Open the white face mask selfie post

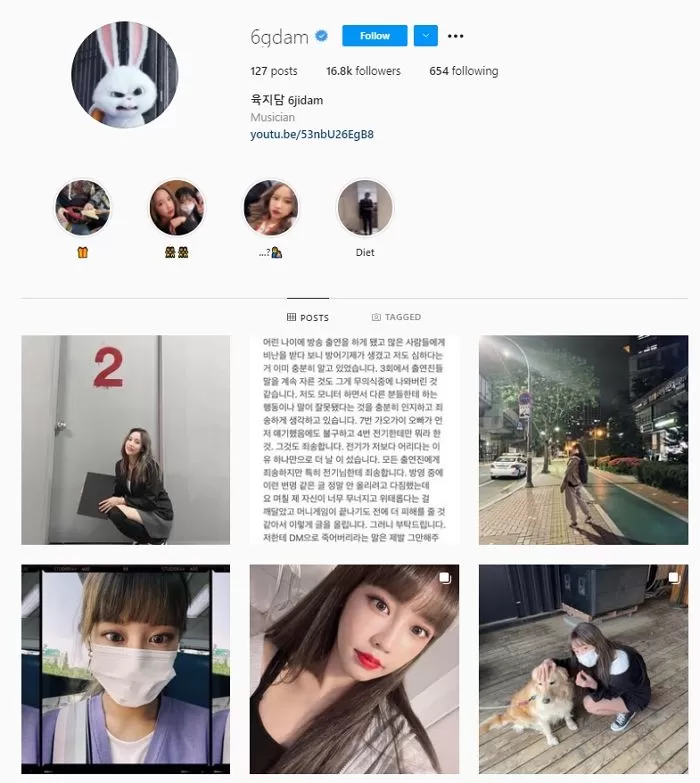tap(125, 668)
